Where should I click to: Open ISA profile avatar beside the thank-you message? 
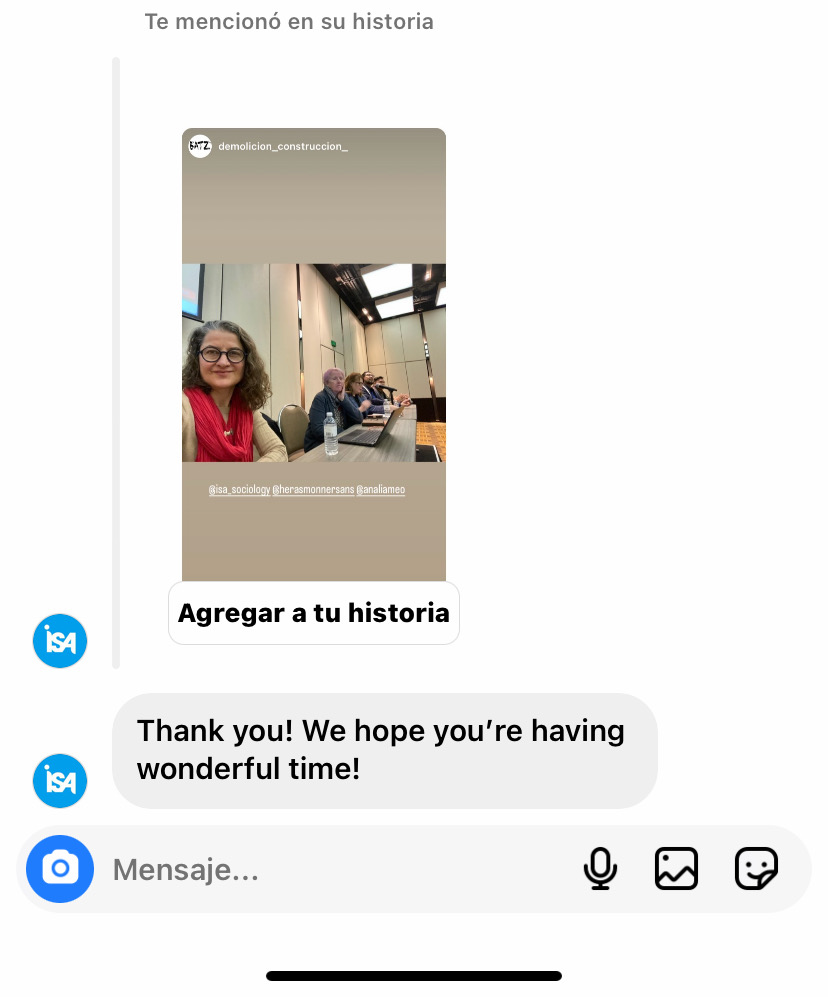[x=60, y=781]
